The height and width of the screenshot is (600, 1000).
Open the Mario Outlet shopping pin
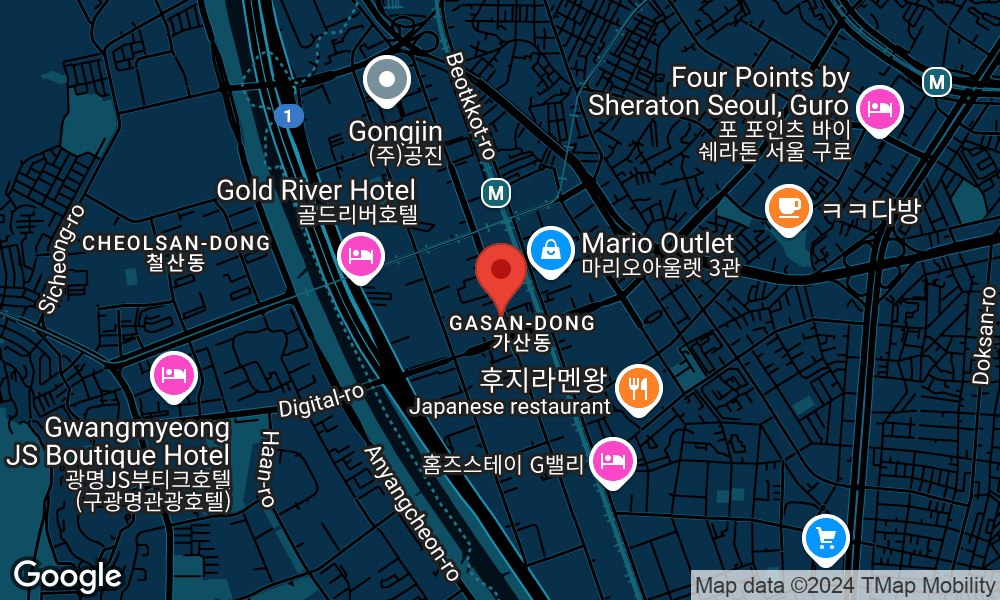[550, 248]
